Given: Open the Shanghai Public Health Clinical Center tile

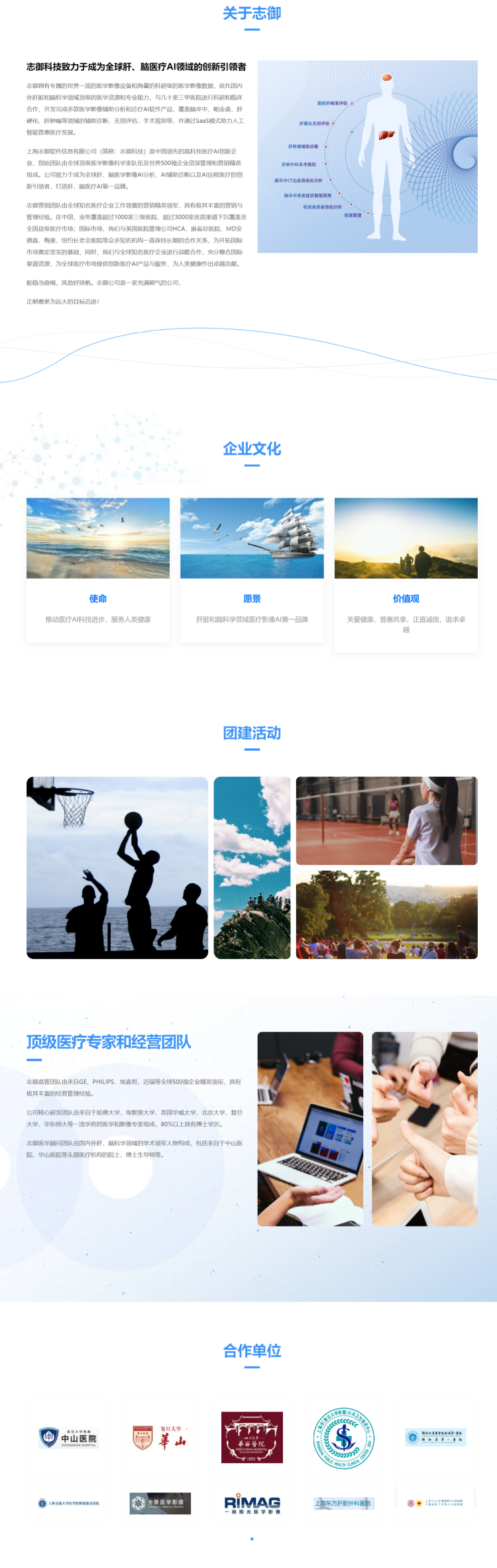Looking at the screenshot, I should coord(344,1438).
